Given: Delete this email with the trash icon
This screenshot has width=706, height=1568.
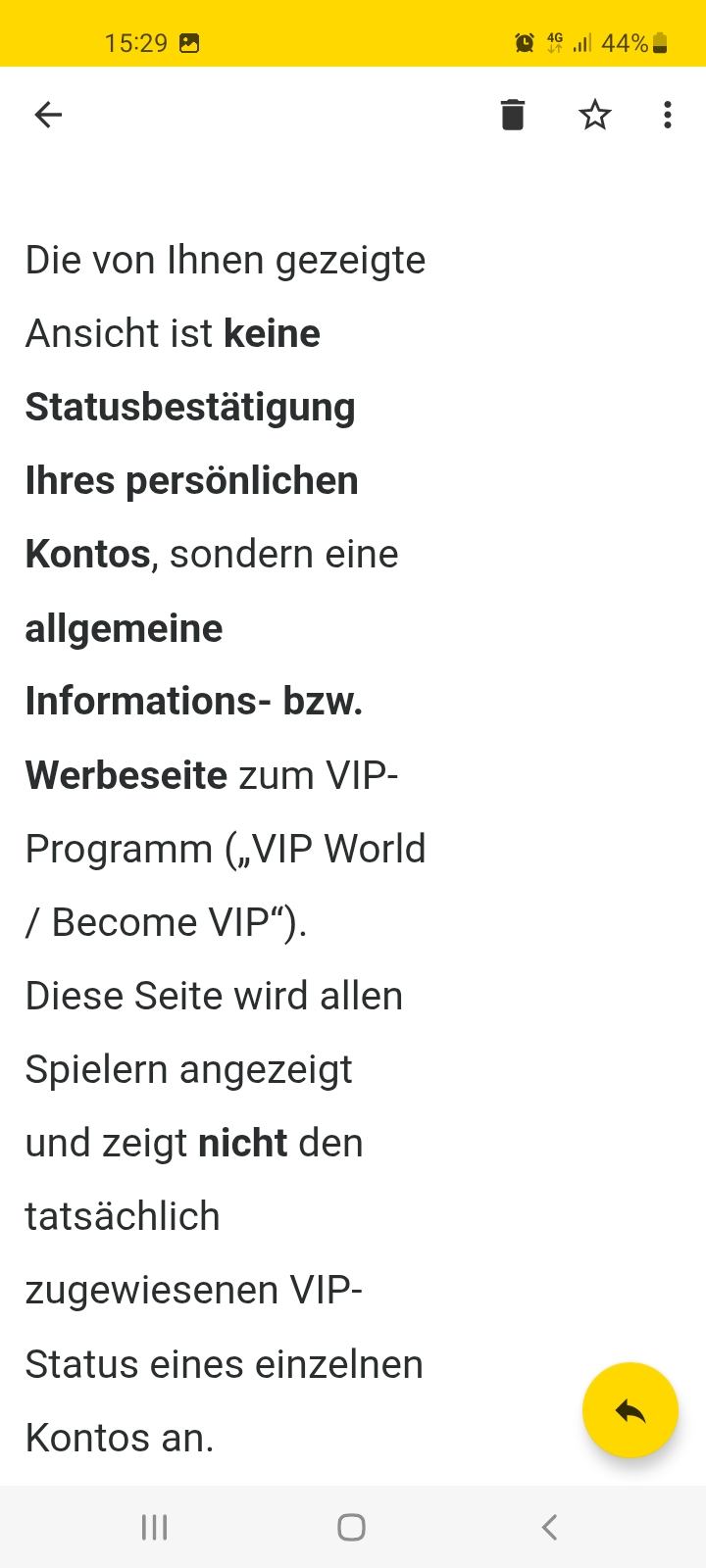Looking at the screenshot, I should pos(512,115).
